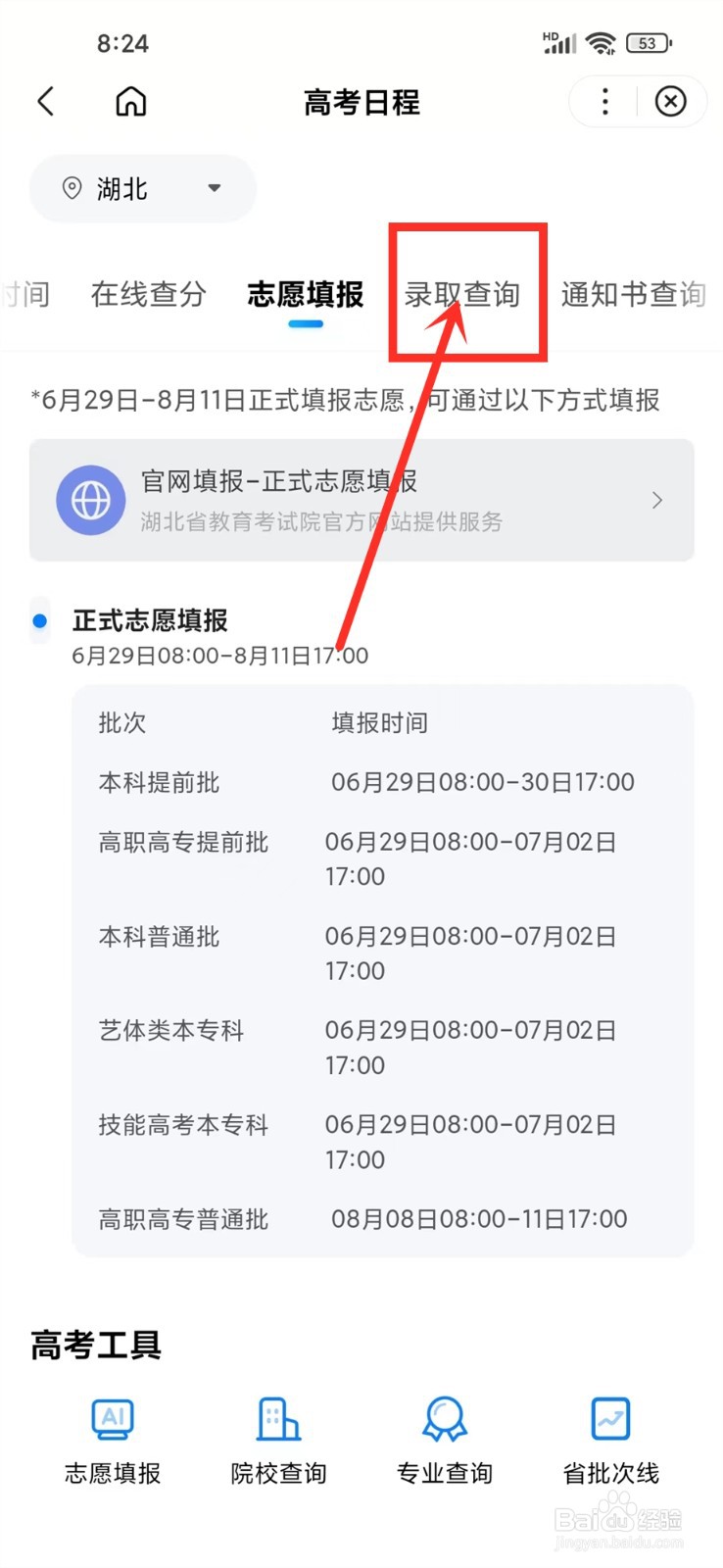Click the Wi-Fi icon in the status bar
723x1568 pixels.
coord(601,42)
